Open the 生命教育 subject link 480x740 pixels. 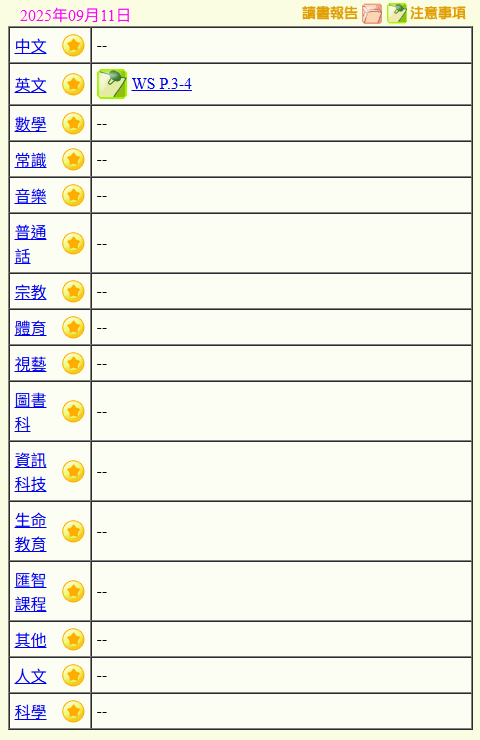(30, 532)
